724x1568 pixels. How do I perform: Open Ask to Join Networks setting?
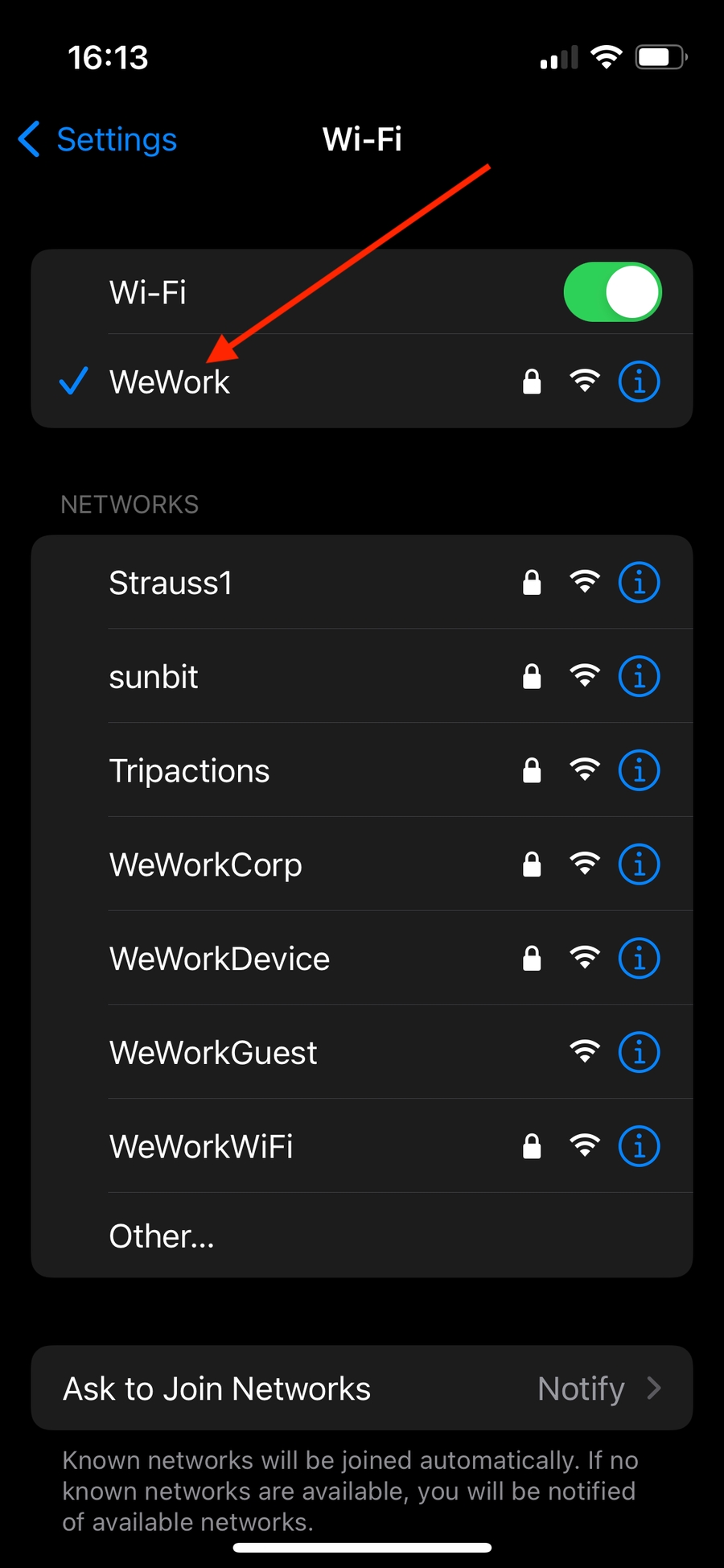pos(362,1389)
